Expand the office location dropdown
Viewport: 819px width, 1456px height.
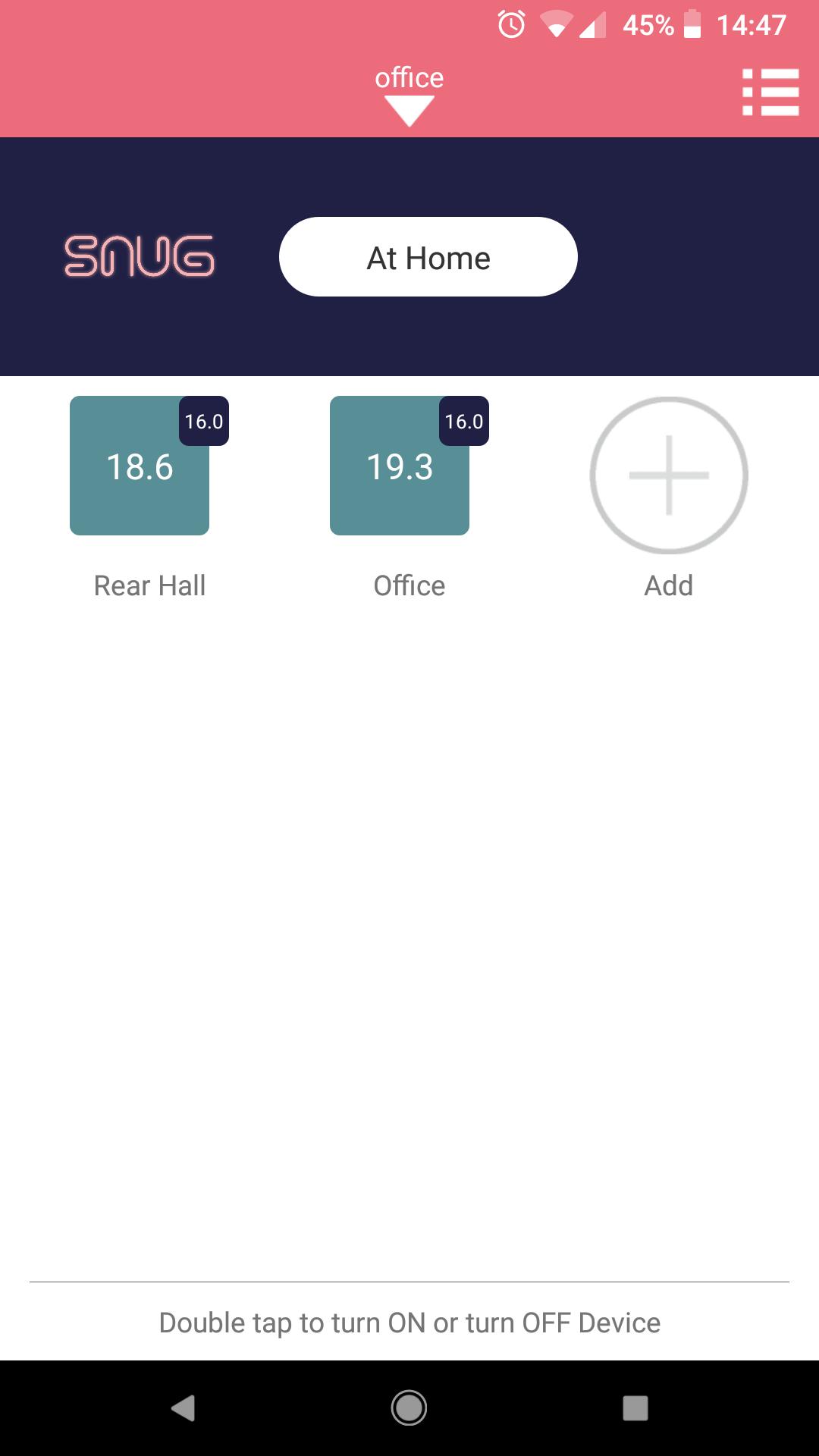click(x=409, y=95)
